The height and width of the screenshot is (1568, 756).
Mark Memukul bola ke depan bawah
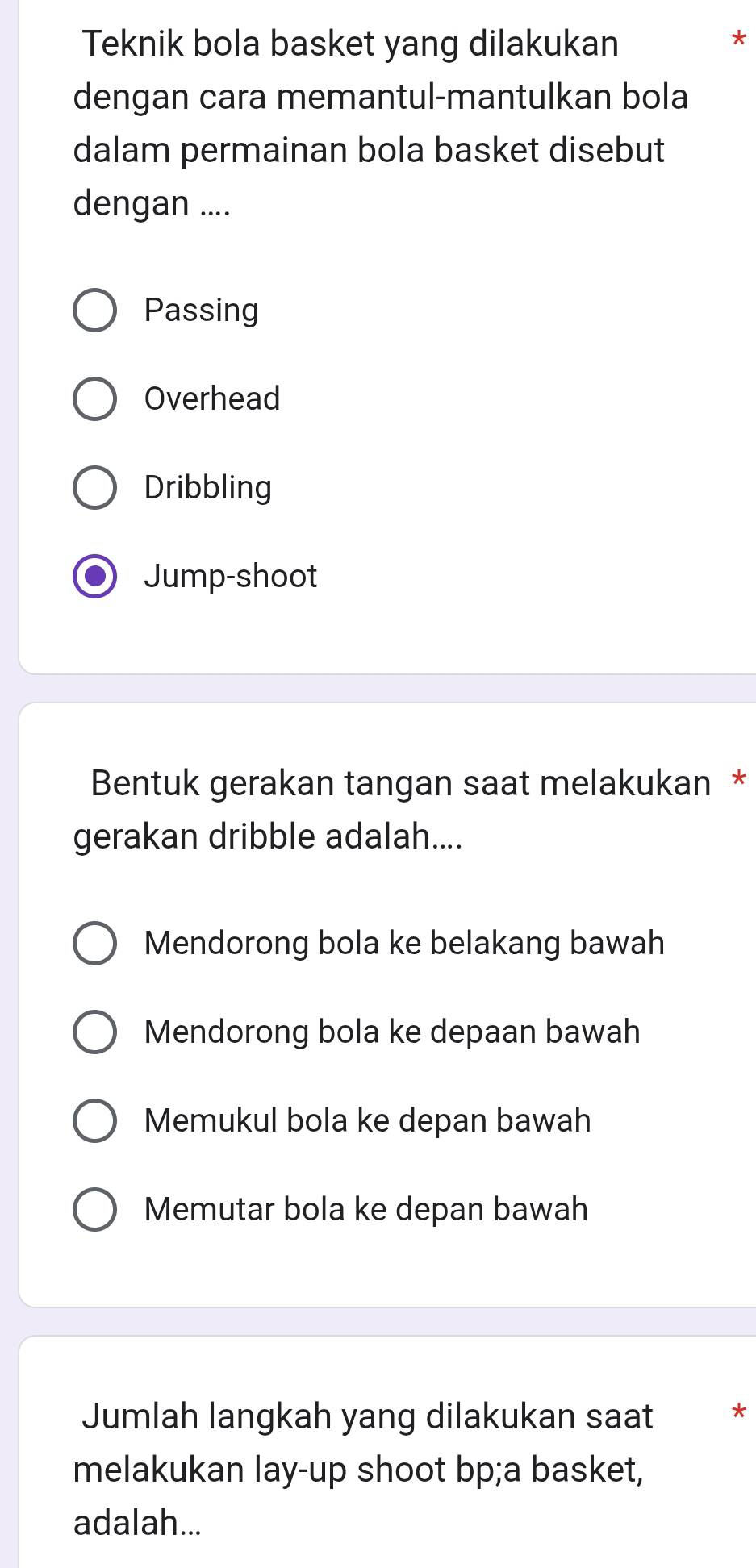click(95, 1121)
